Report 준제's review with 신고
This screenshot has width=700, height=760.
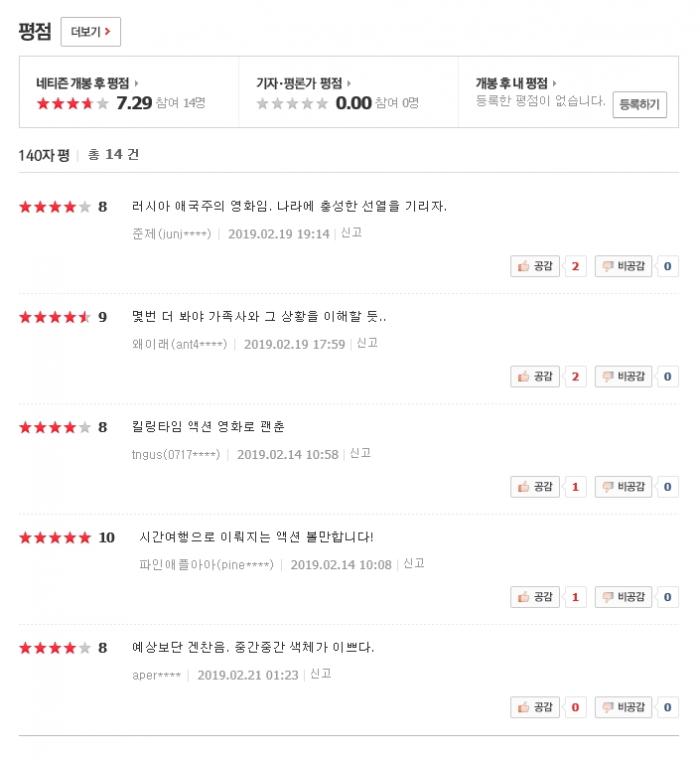[x=351, y=233]
